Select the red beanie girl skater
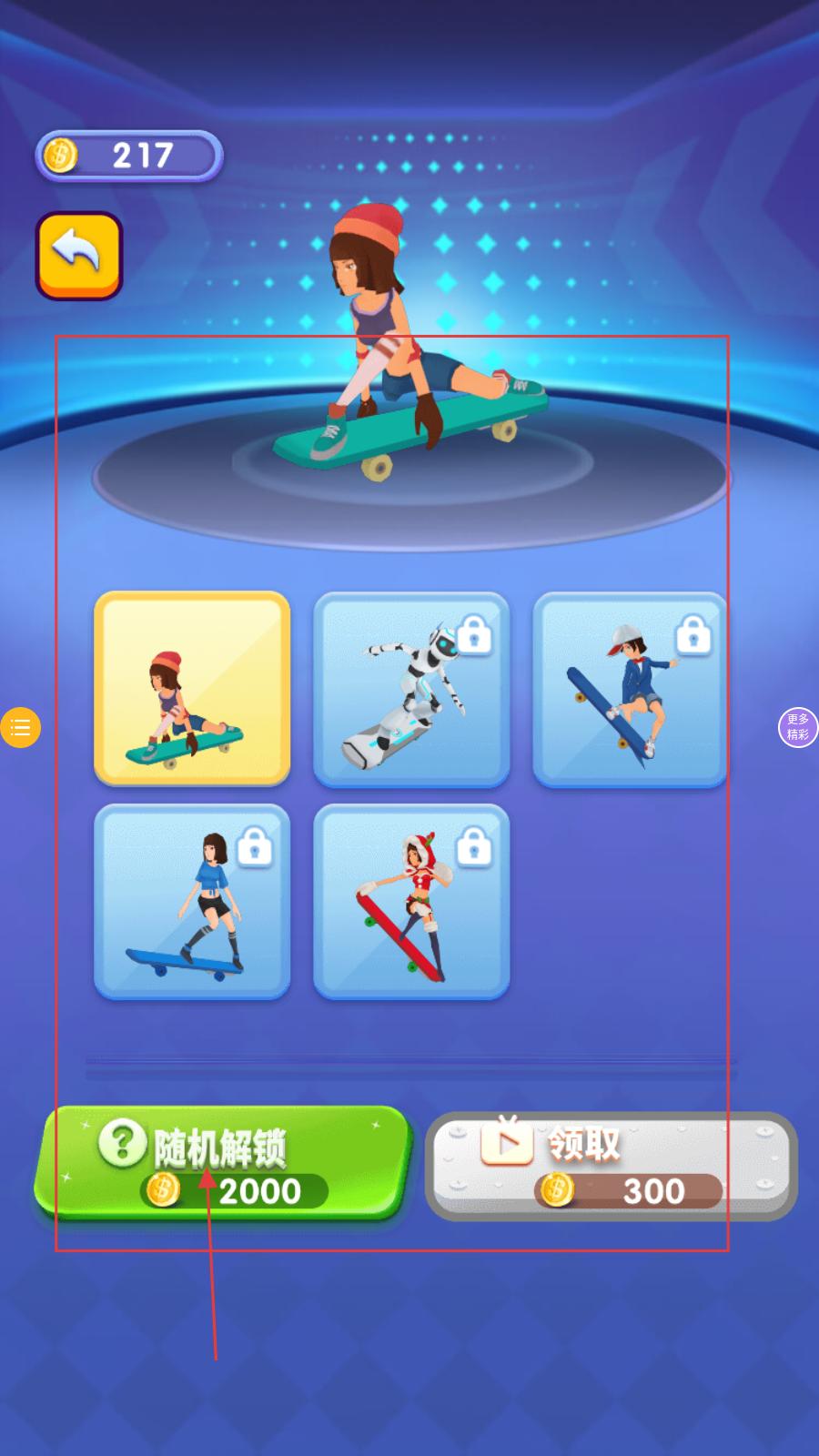819x1456 pixels. point(192,689)
